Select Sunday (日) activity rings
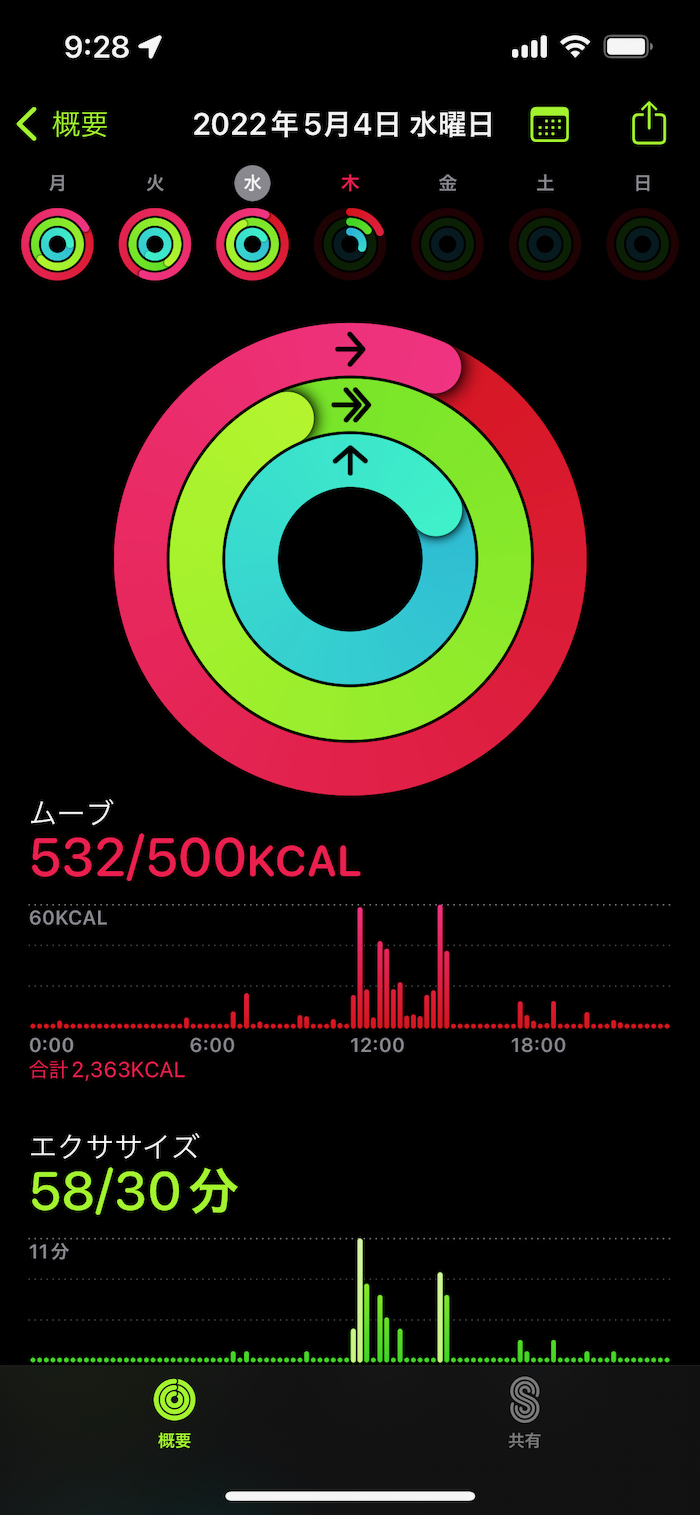This screenshot has height=1515, width=700. [642, 243]
